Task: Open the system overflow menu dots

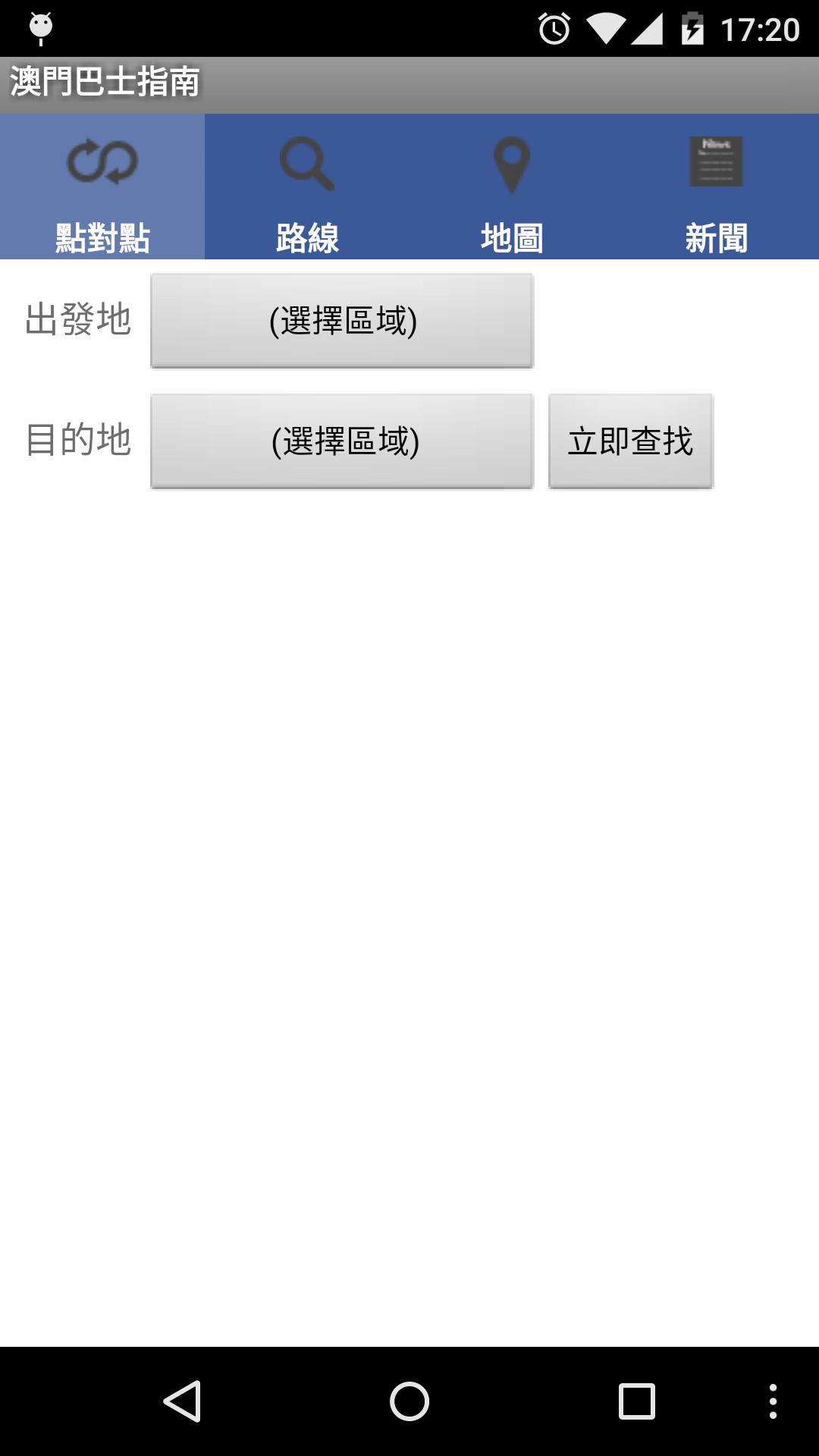Action: click(x=773, y=1401)
